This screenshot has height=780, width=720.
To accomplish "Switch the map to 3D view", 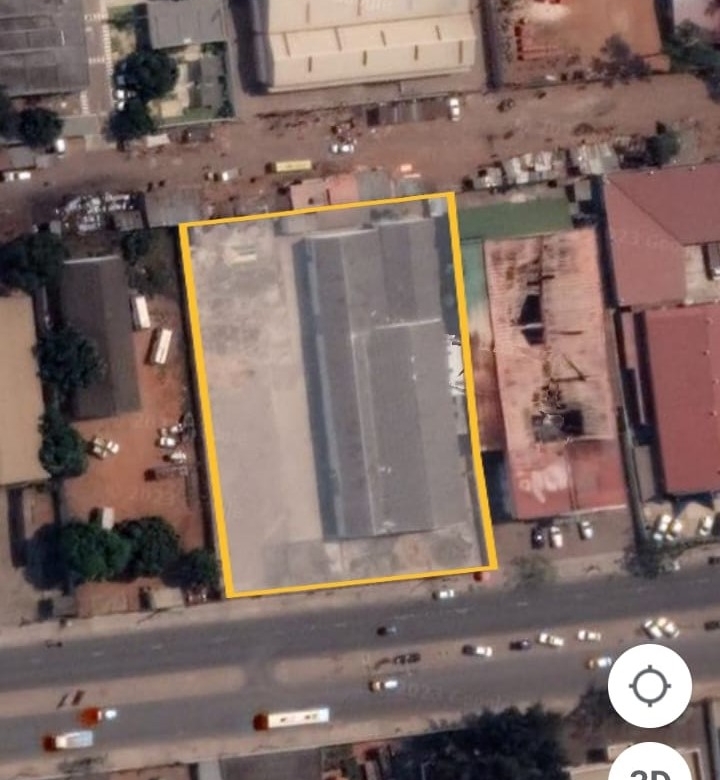I will pyautogui.click(x=650, y=767).
